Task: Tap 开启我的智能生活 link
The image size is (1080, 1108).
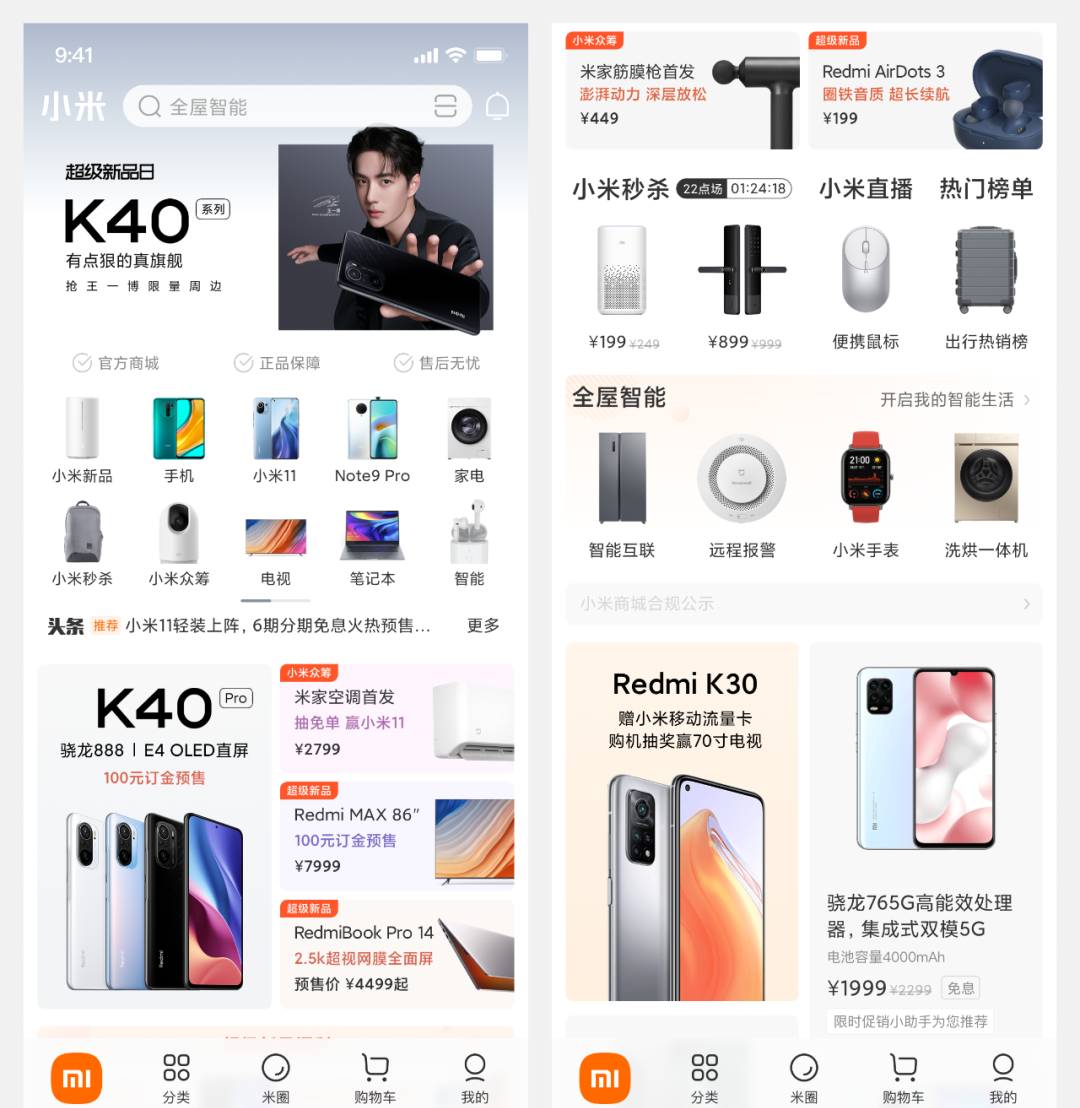Action: pos(954,400)
